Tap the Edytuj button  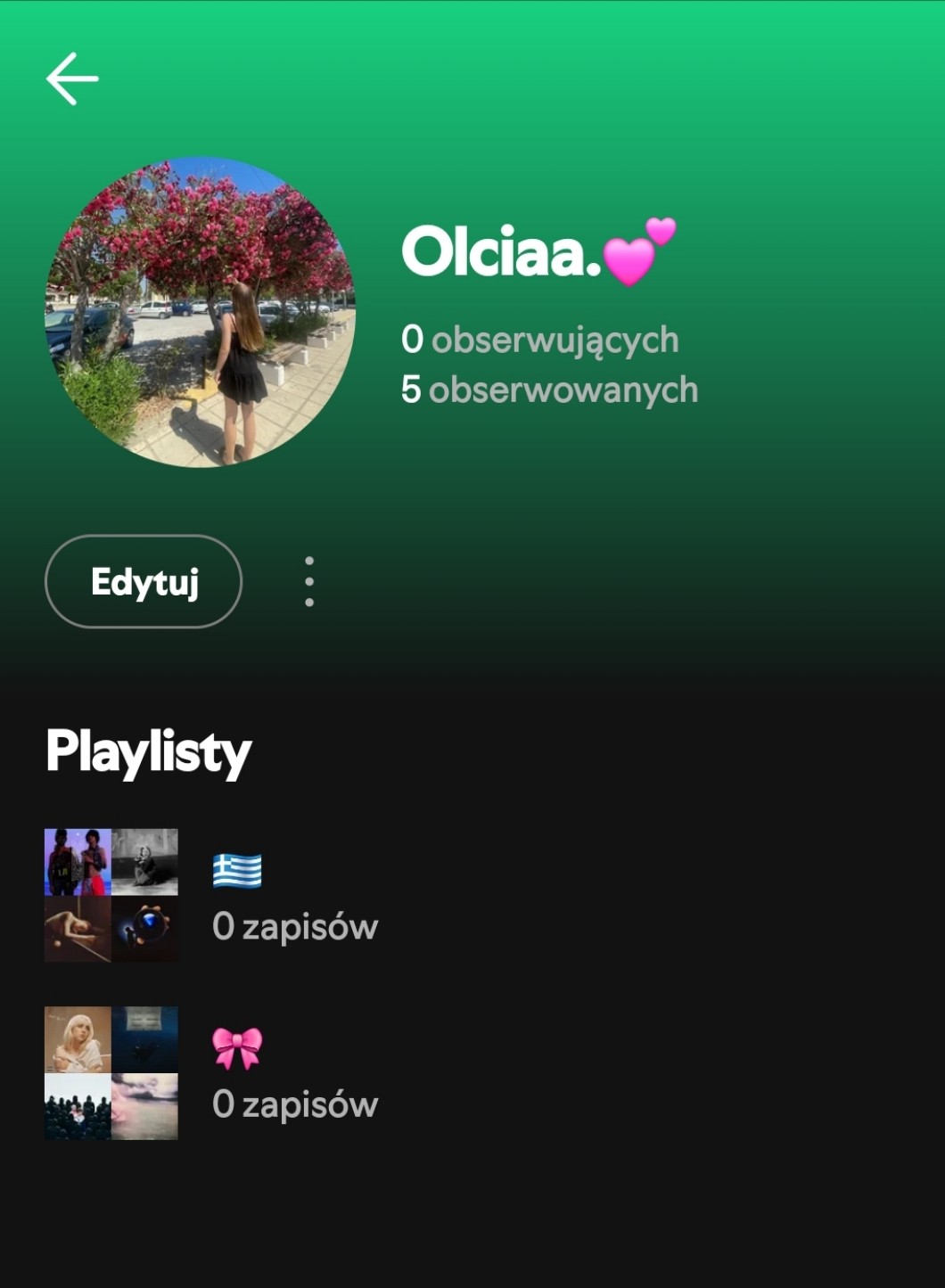pos(144,582)
